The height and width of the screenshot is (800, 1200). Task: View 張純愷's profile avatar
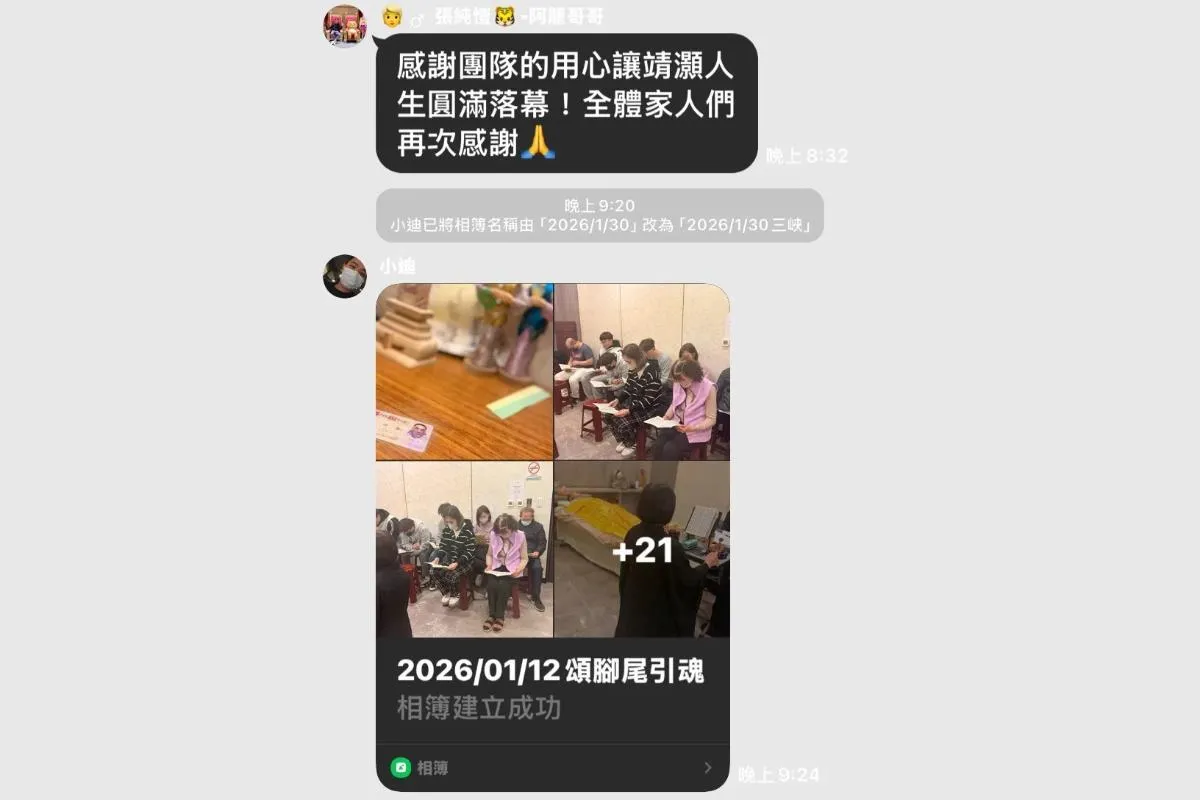344,25
